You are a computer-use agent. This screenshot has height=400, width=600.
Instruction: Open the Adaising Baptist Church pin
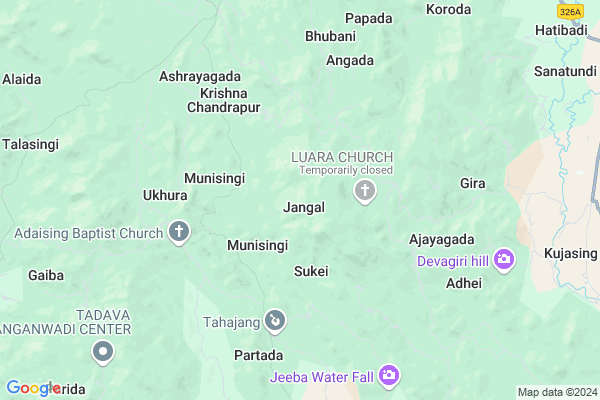[179, 233]
